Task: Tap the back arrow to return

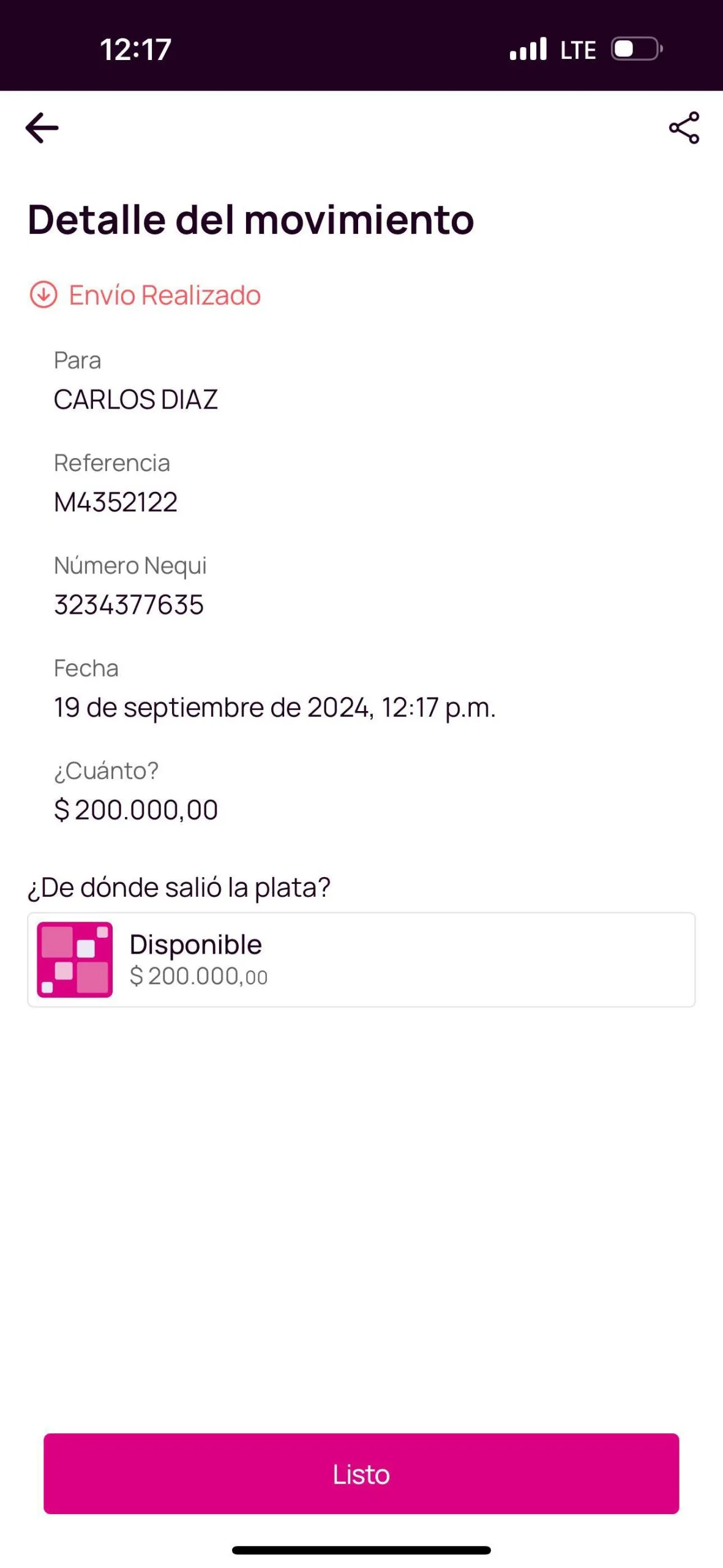Action: click(x=41, y=127)
